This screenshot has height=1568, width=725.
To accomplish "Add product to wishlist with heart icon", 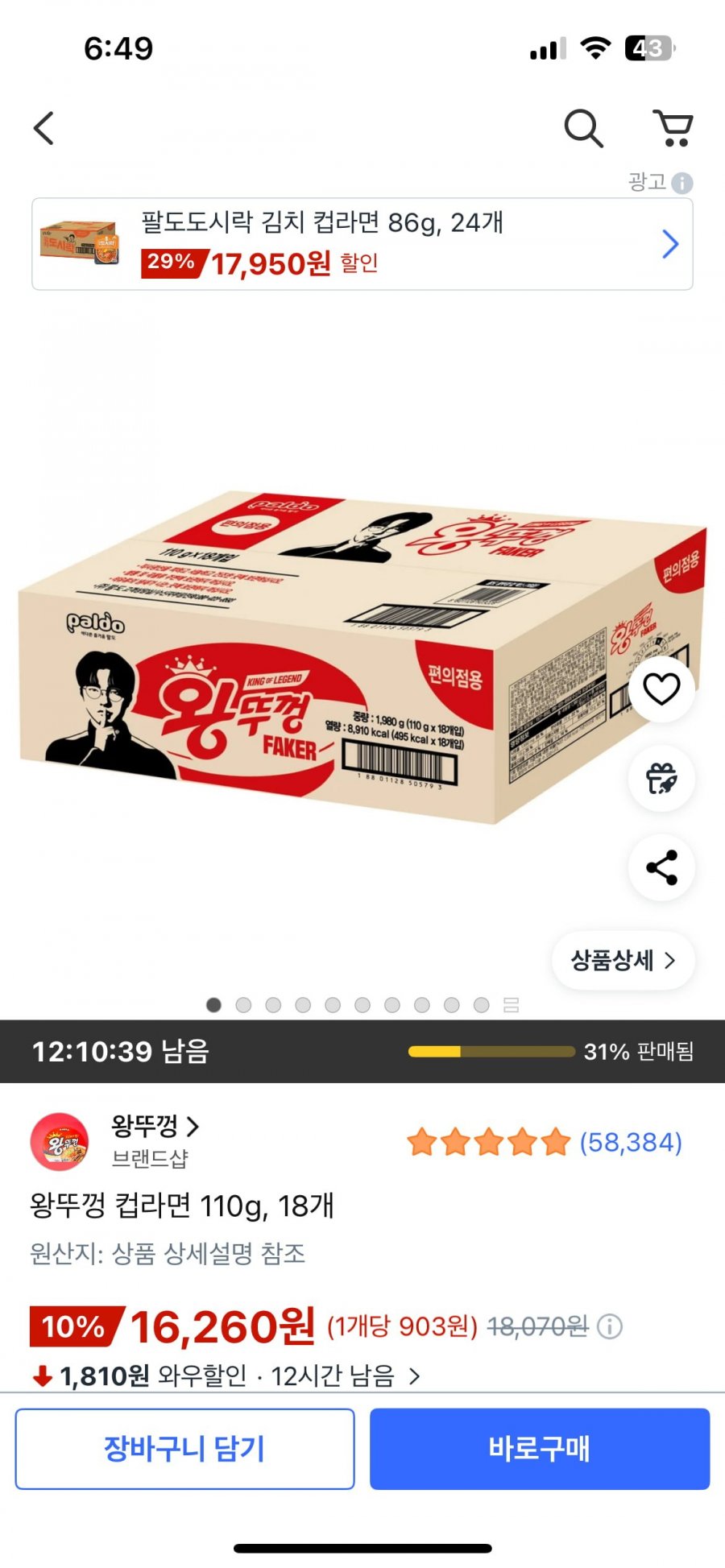I will tap(661, 689).
